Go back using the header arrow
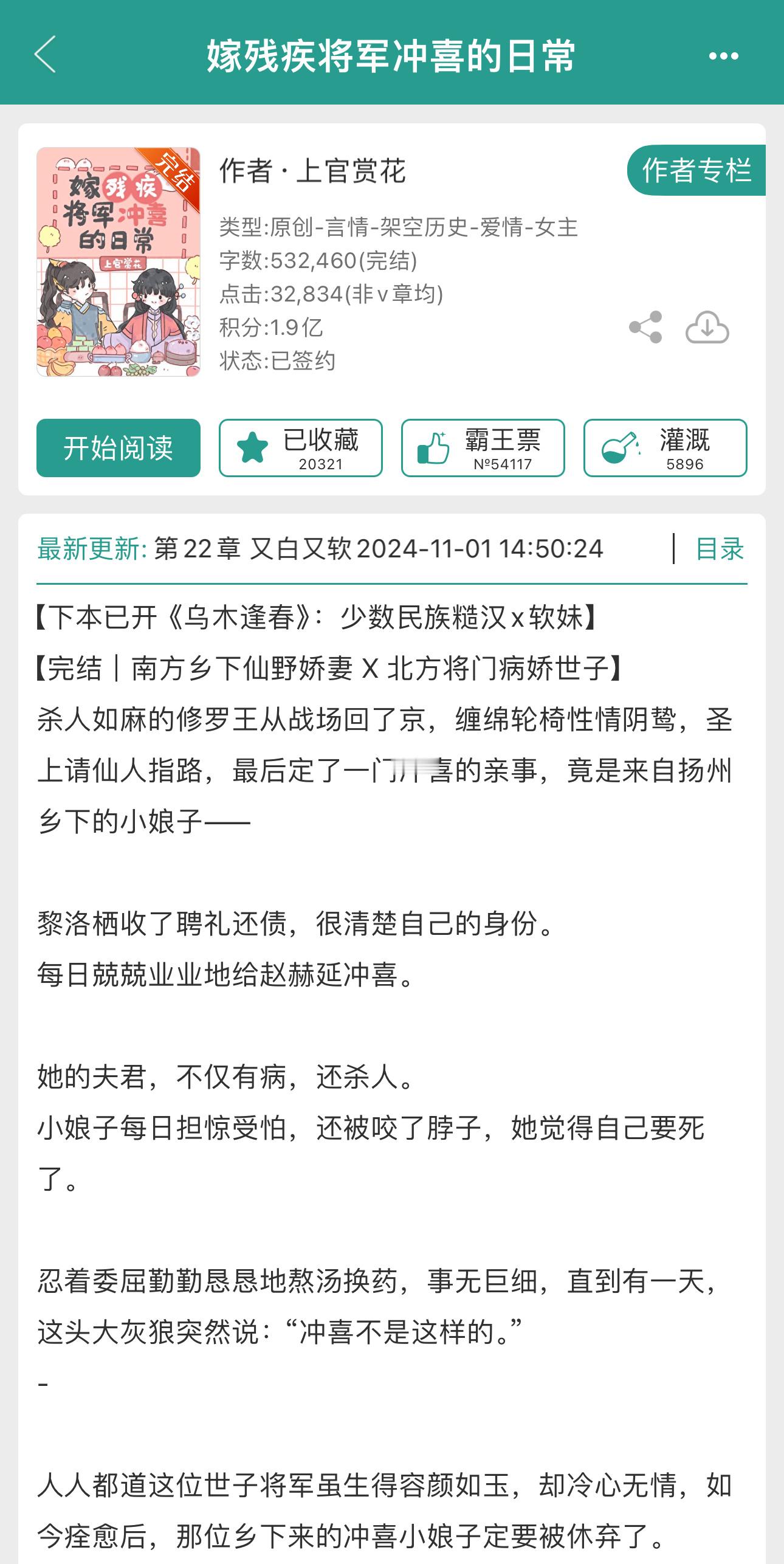The height and width of the screenshot is (1564, 784). tap(46, 55)
